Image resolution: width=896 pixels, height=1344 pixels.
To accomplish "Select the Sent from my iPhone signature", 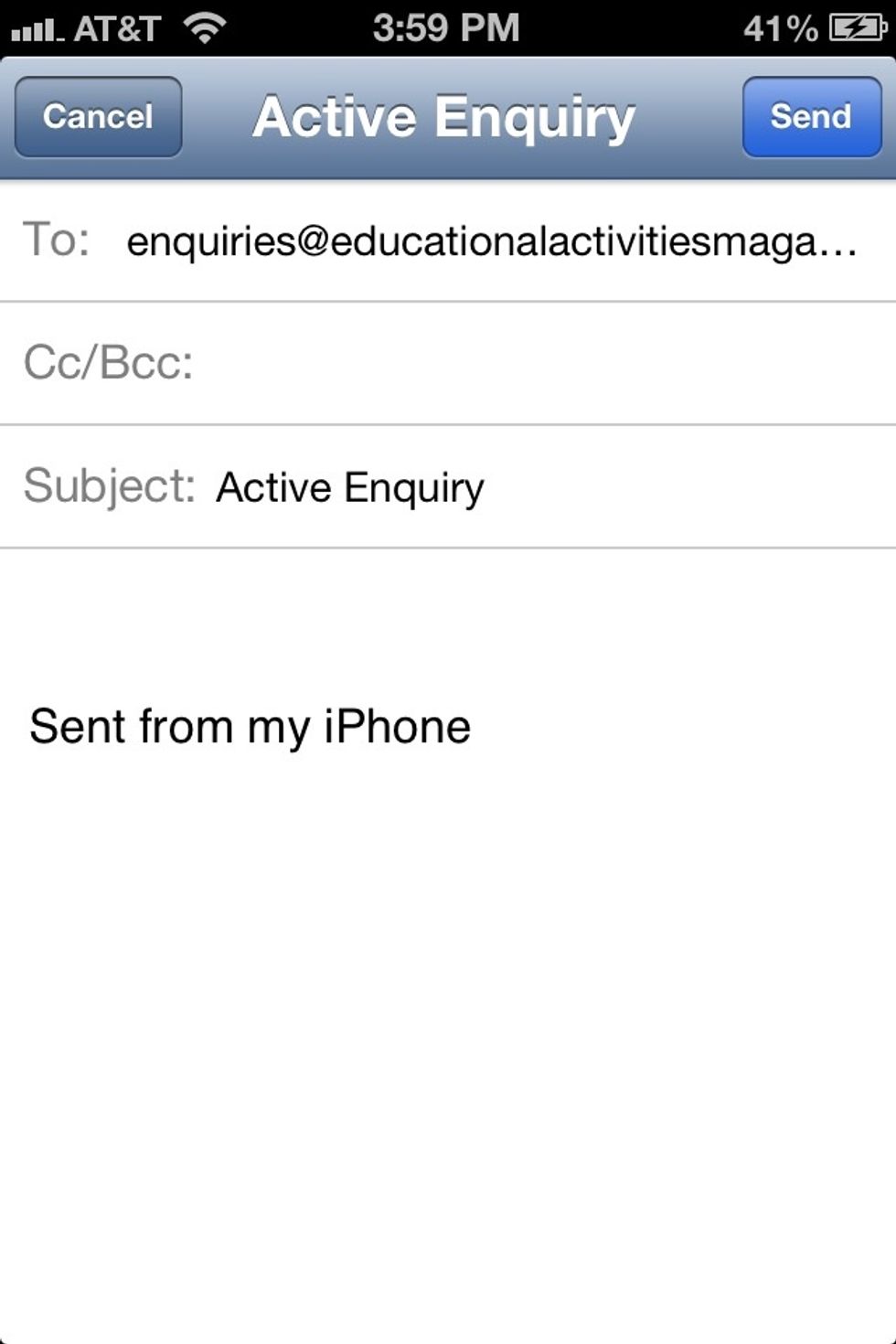I will pyautogui.click(x=250, y=726).
